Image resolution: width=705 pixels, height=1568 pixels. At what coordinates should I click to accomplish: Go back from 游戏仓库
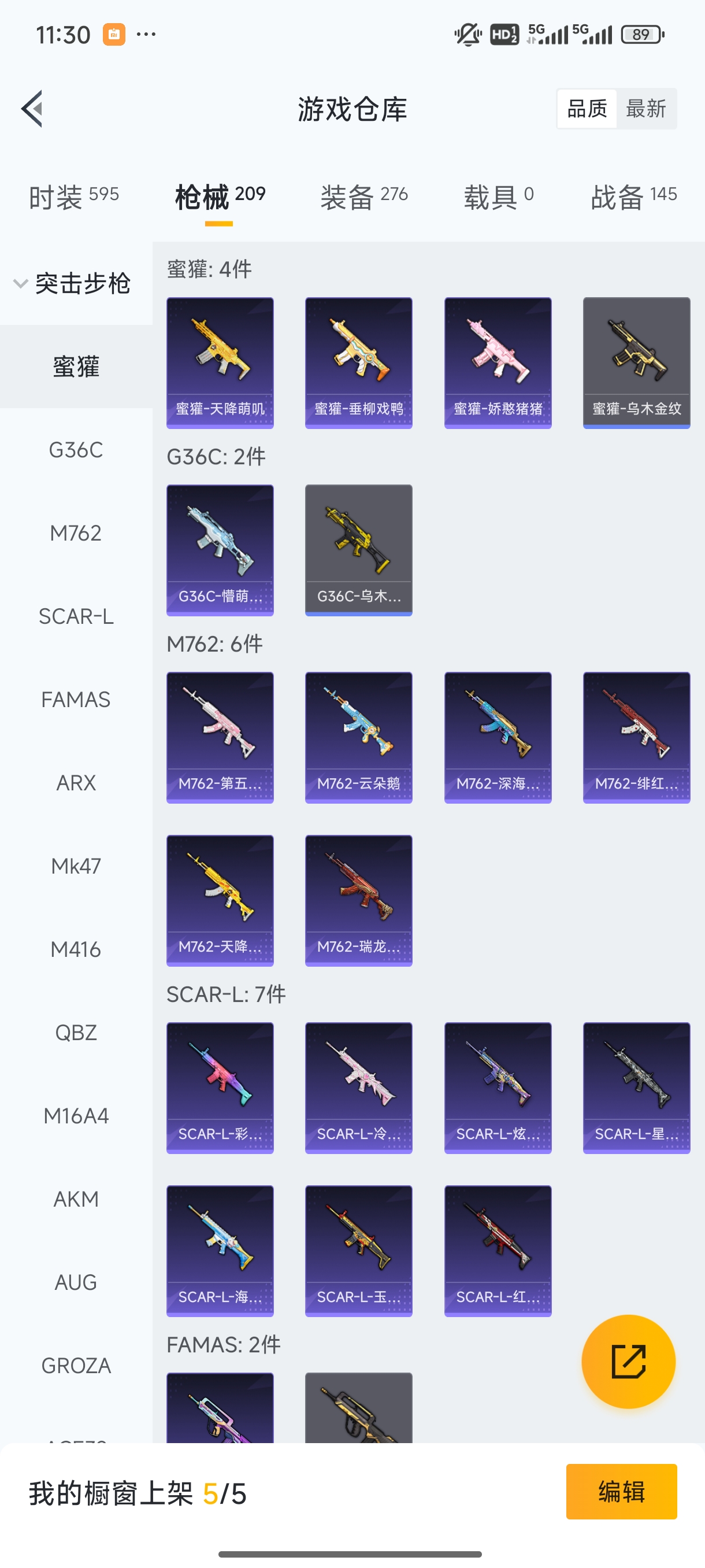[32, 109]
